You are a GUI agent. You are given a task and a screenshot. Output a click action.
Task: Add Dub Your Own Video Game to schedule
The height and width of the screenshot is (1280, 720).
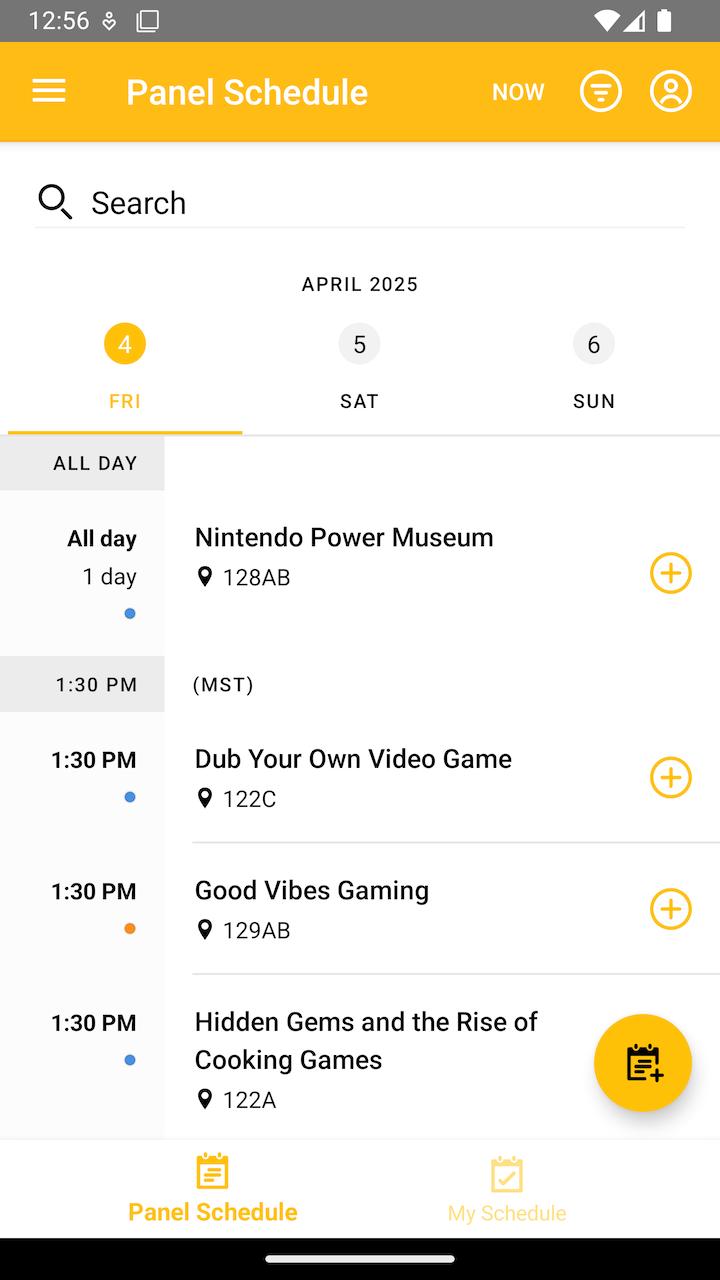click(x=671, y=777)
